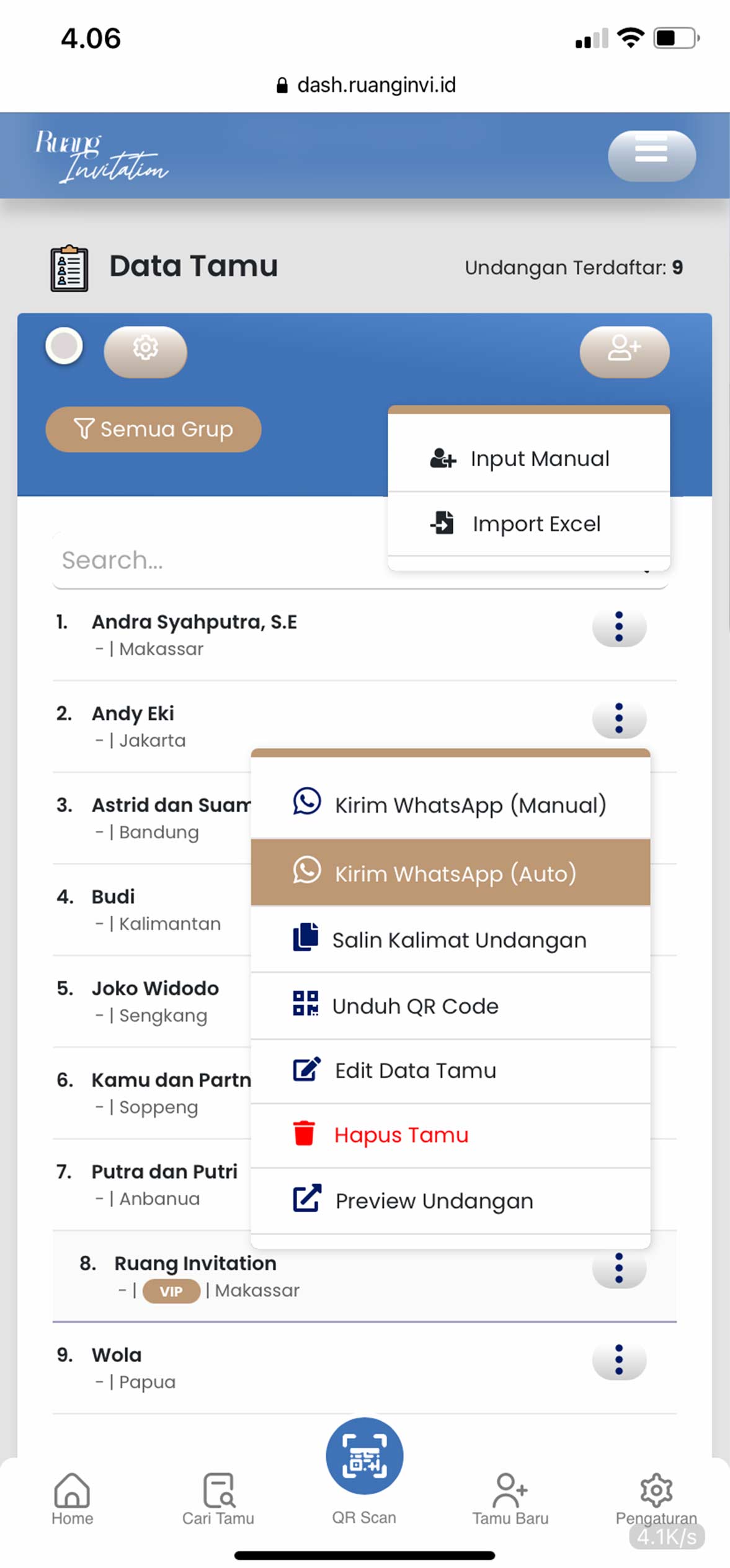730x1568 pixels.
Task: Choose Input Manual
Action: [x=528, y=459]
